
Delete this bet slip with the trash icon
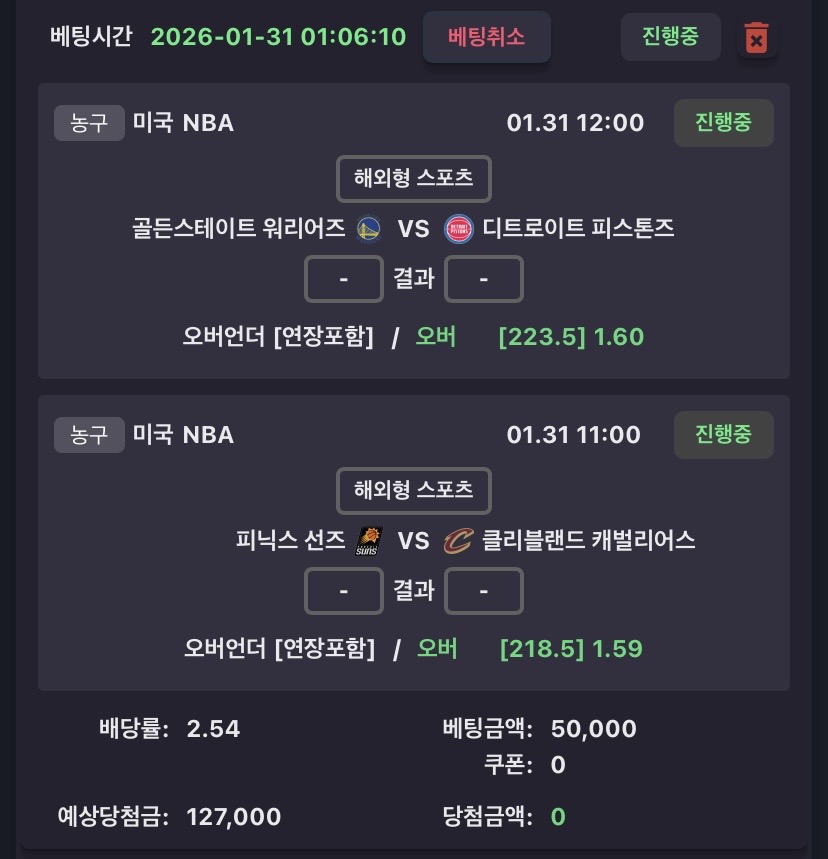point(757,39)
